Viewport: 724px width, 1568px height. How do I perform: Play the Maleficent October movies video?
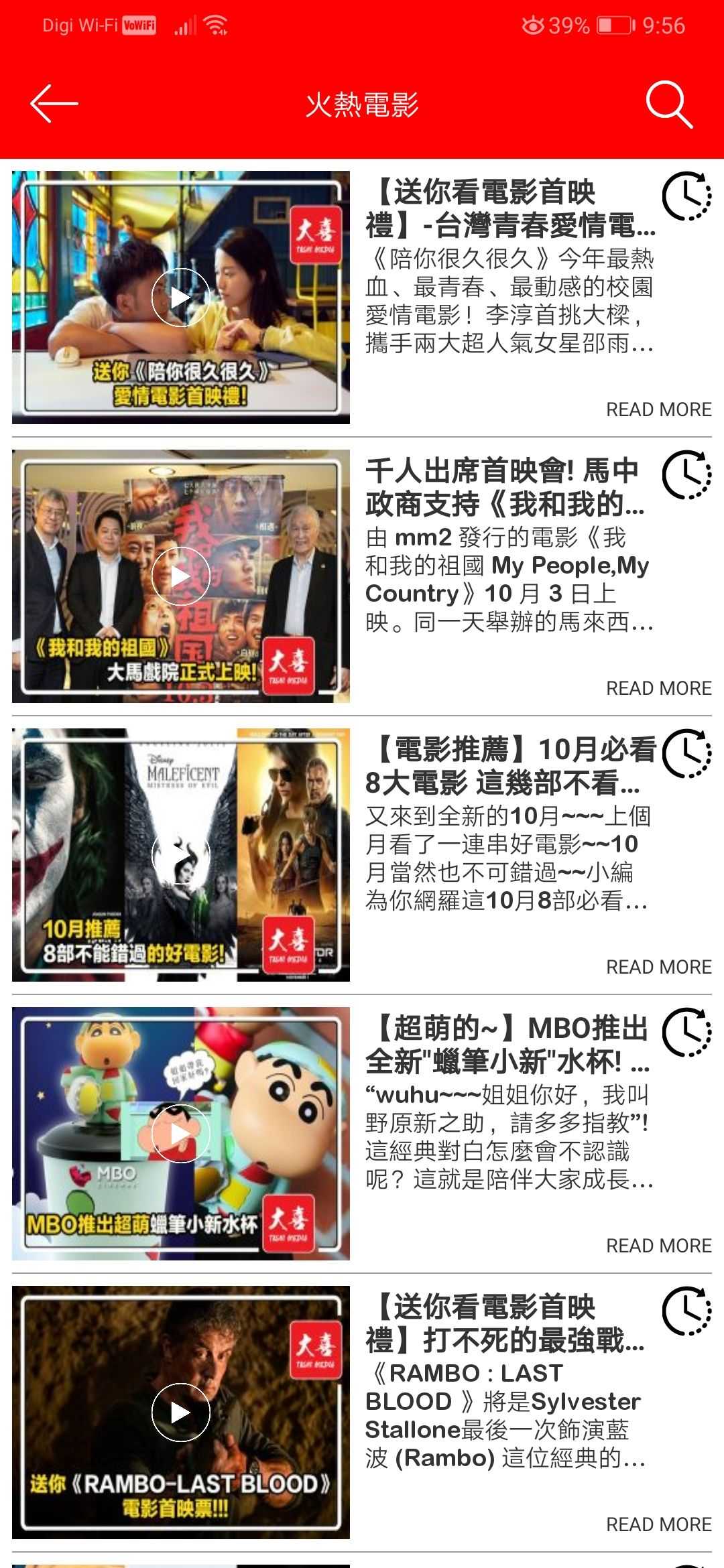(180, 858)
